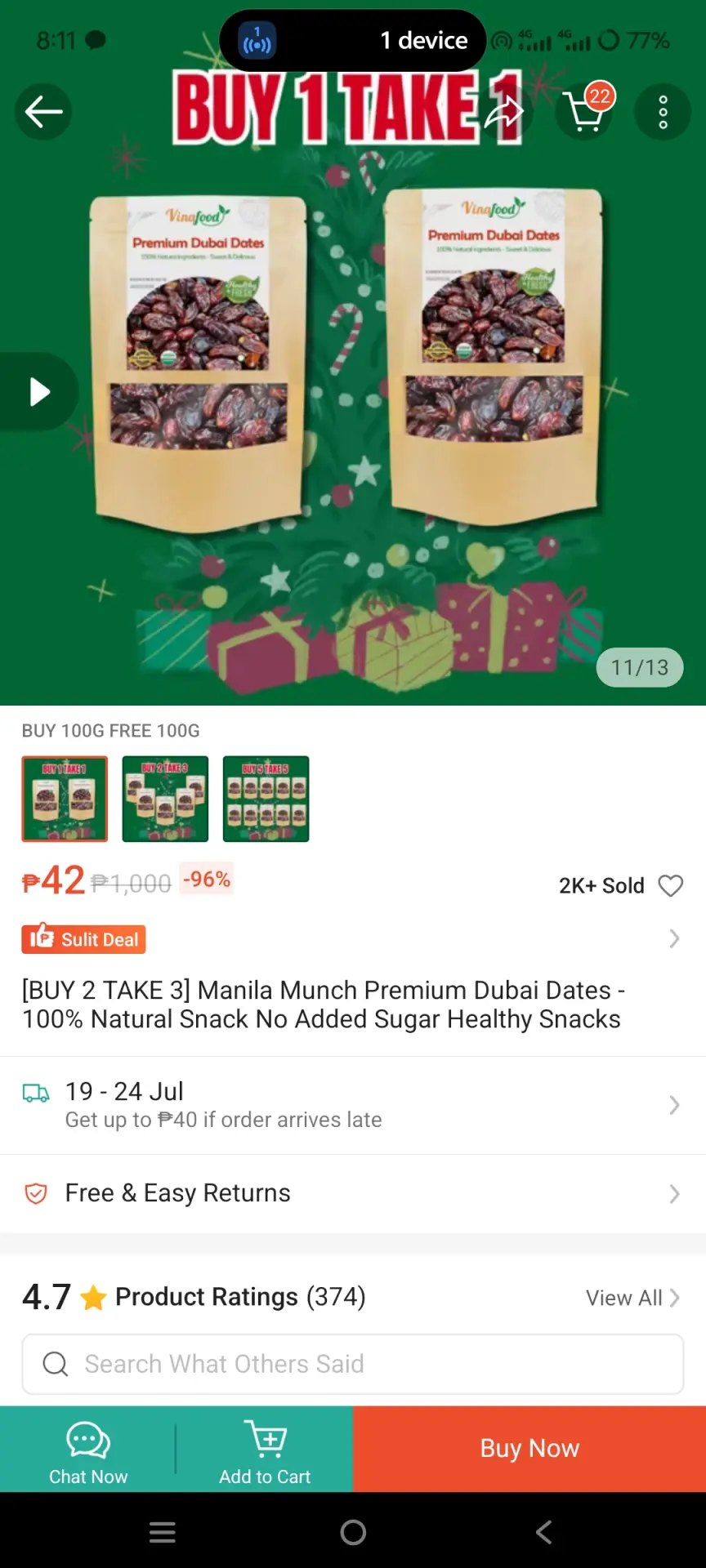
Task: Open the Sulit Deal details
Action: (353, 939)
